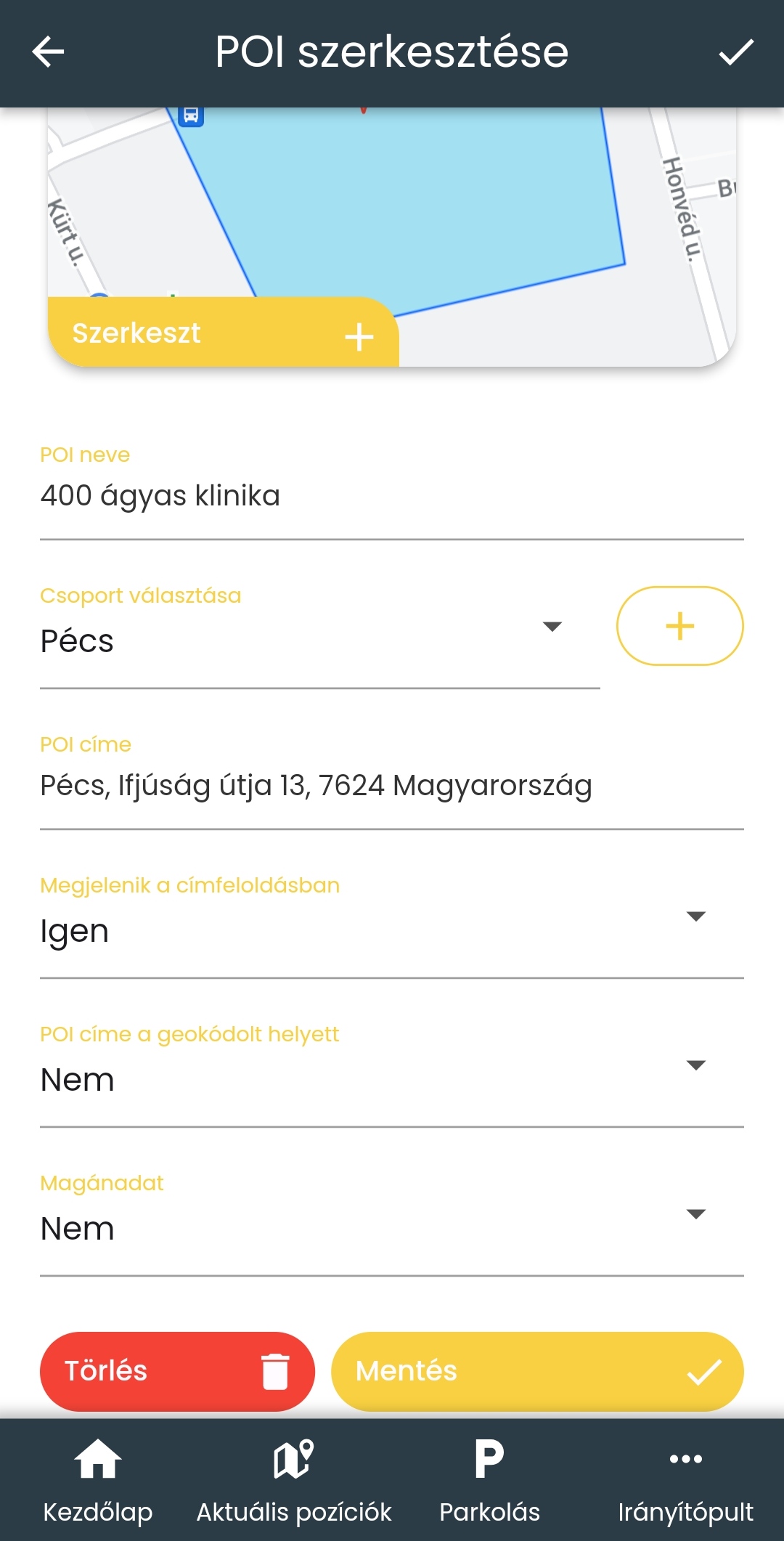The width and height of the screenshot is (784, 1541).
Task: Expand the Magánadat dropdown
Action: tap(392, 1229)
